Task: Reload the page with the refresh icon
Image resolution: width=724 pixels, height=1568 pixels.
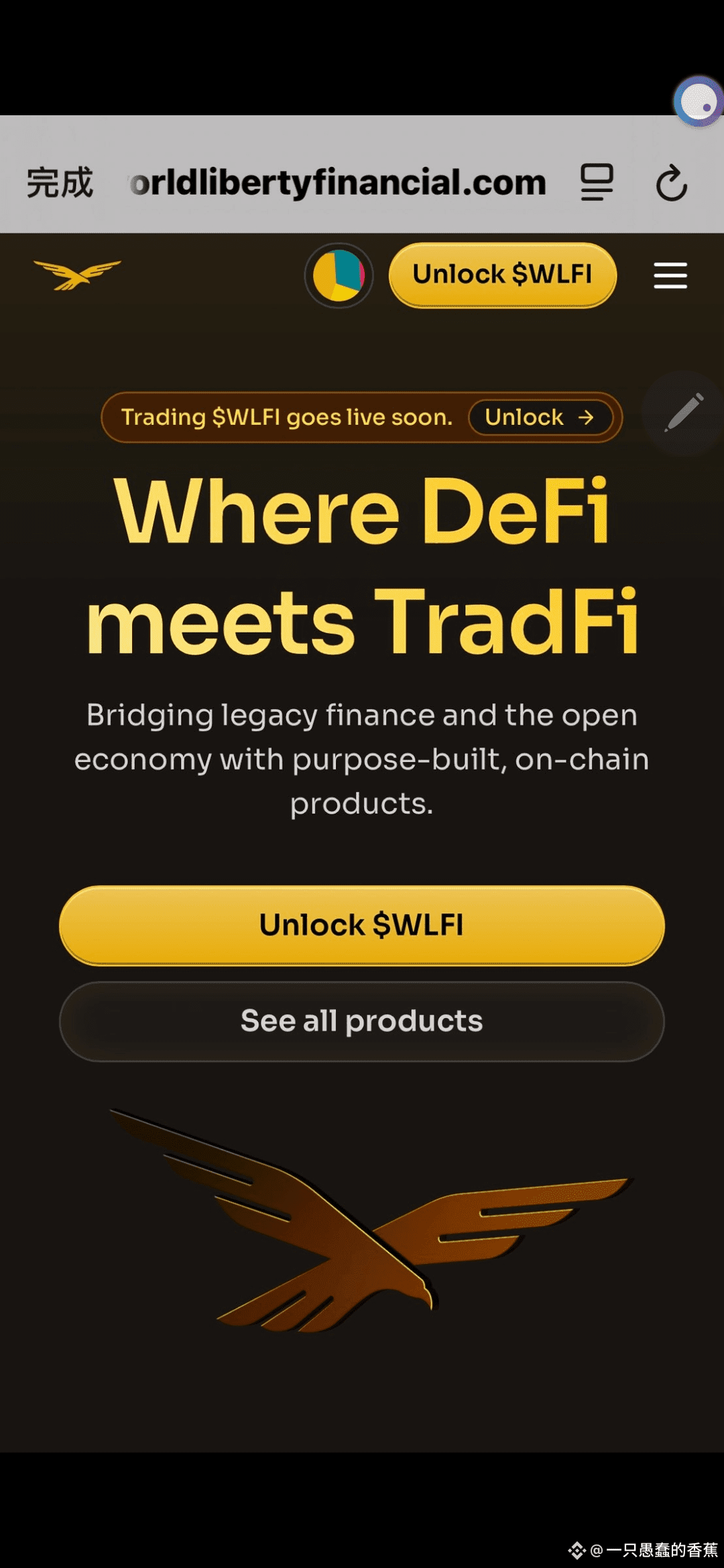Action: tap(671, 183)
